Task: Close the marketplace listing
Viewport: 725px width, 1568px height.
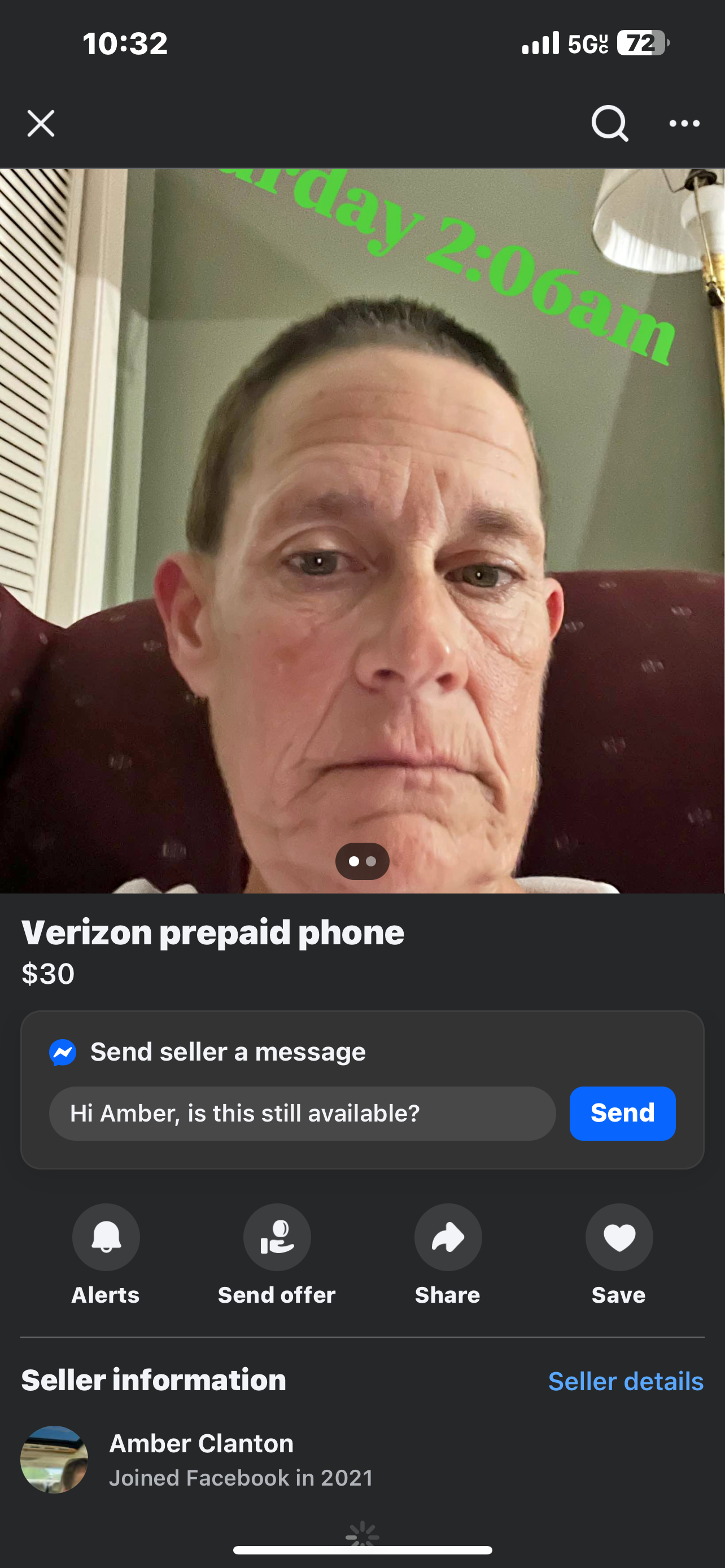Action: click(x=41, y=124)
